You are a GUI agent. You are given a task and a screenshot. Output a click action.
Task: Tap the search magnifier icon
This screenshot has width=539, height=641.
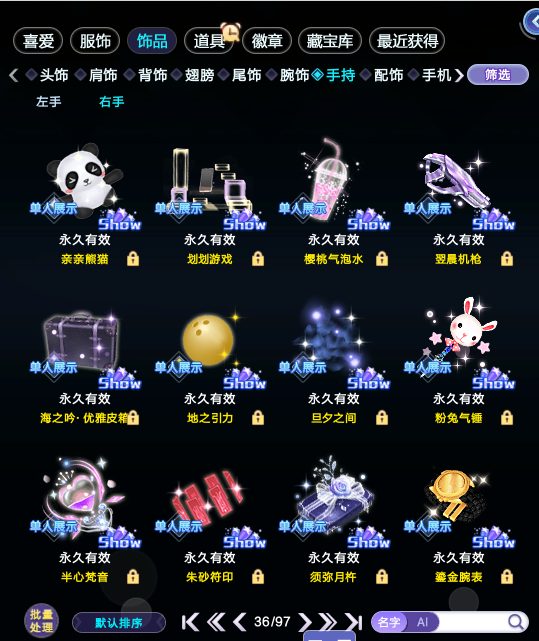pyautogui.click(x=517, y=622)
